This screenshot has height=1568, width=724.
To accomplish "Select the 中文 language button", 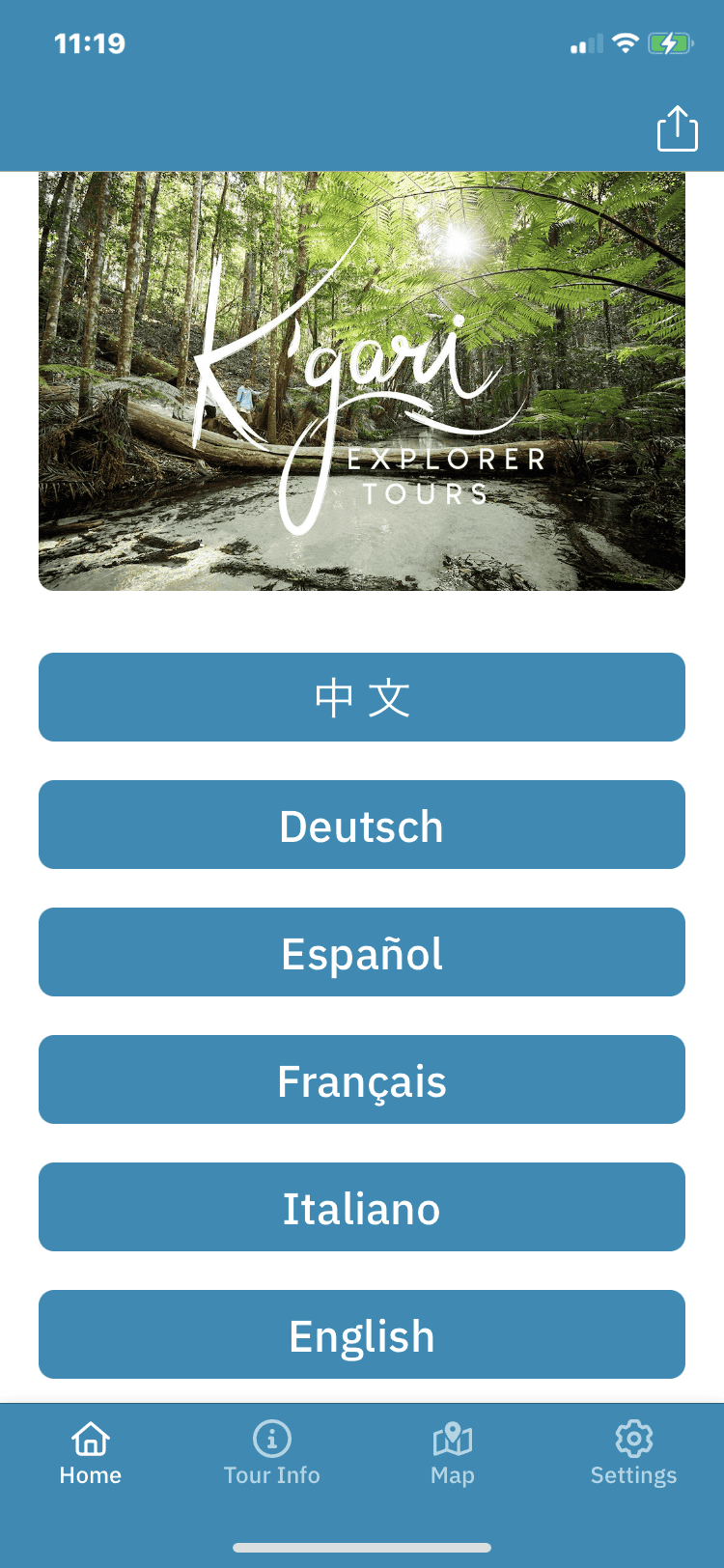I will point(362,697).
